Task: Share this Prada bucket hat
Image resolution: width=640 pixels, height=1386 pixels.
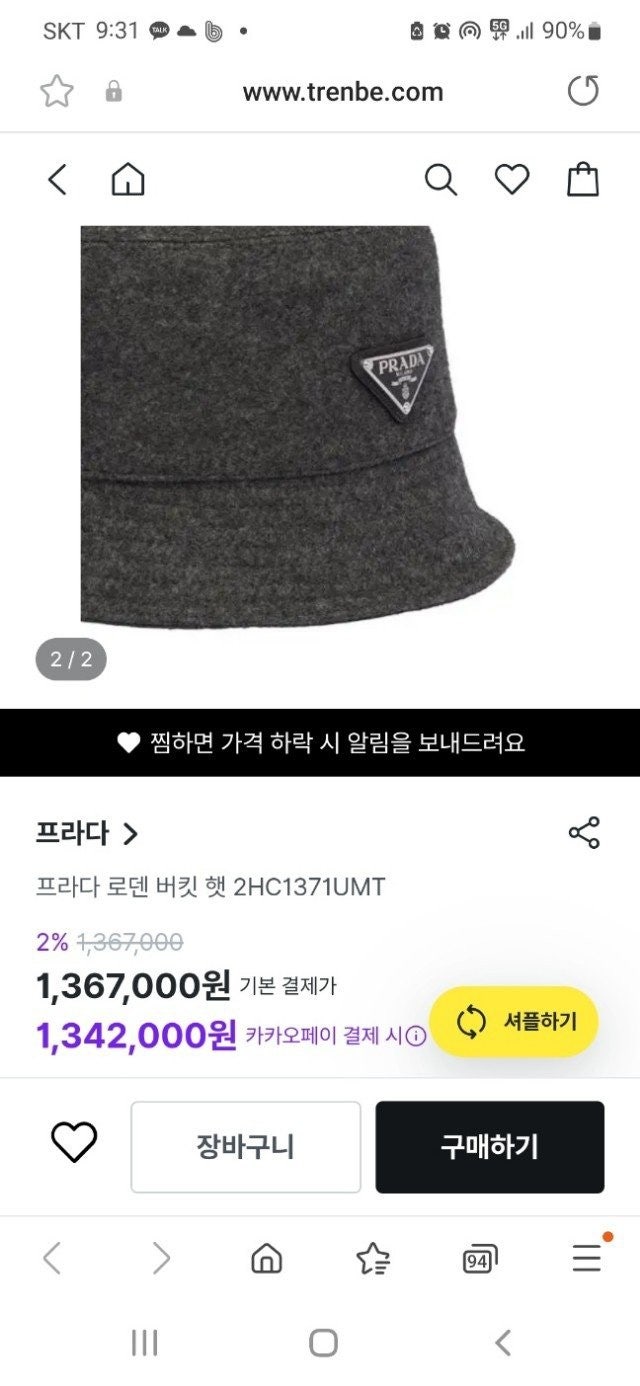Action: [584, 832]
